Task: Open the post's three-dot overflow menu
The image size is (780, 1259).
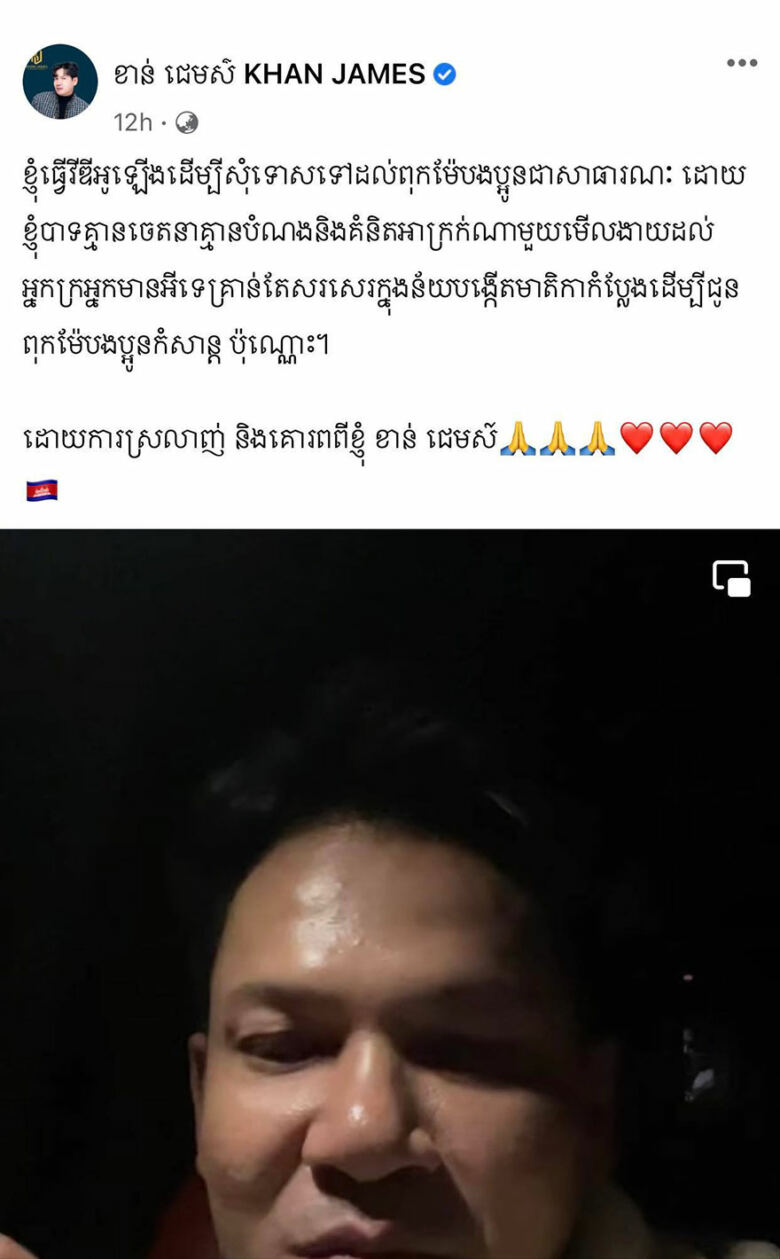Action: click(x=741, y=63)
